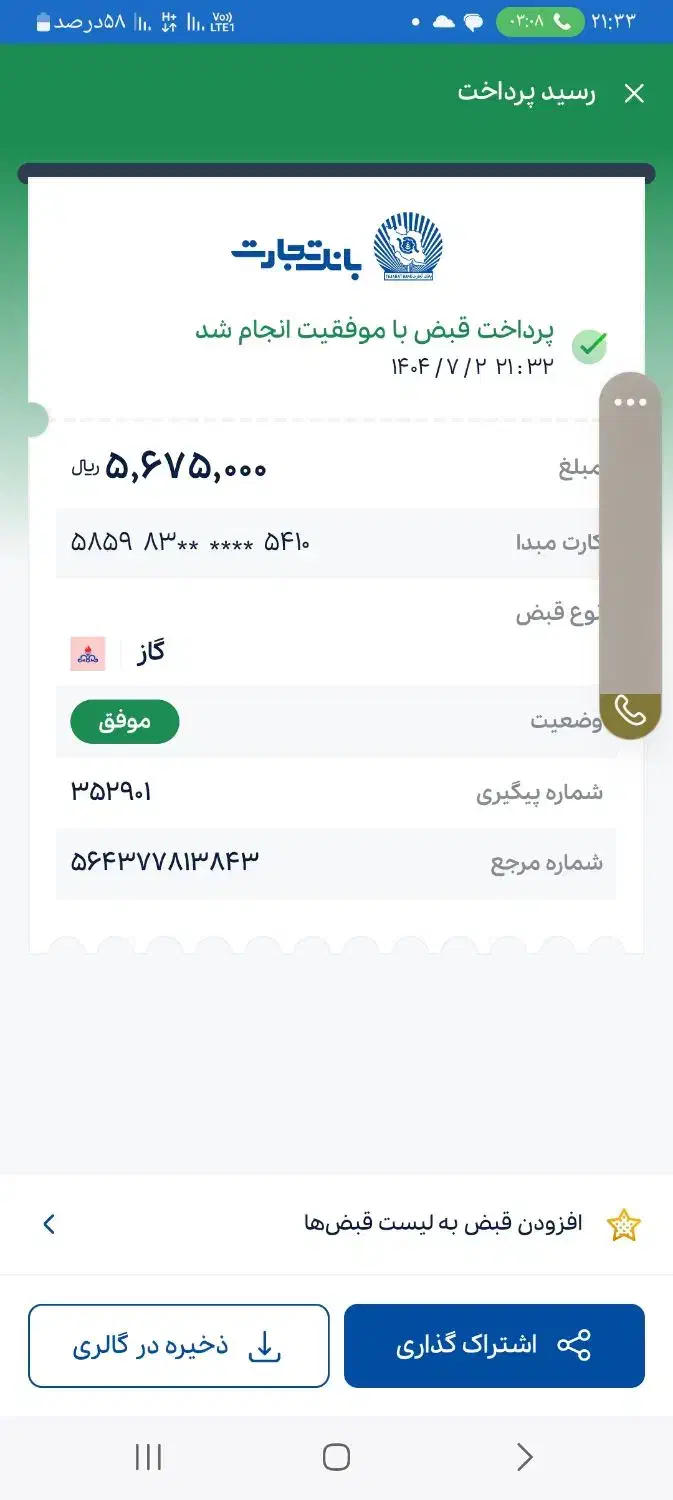The image size is (673, 1500).
Task: Tap the floating call widget phone icon
Action: [x=630, y=711]
